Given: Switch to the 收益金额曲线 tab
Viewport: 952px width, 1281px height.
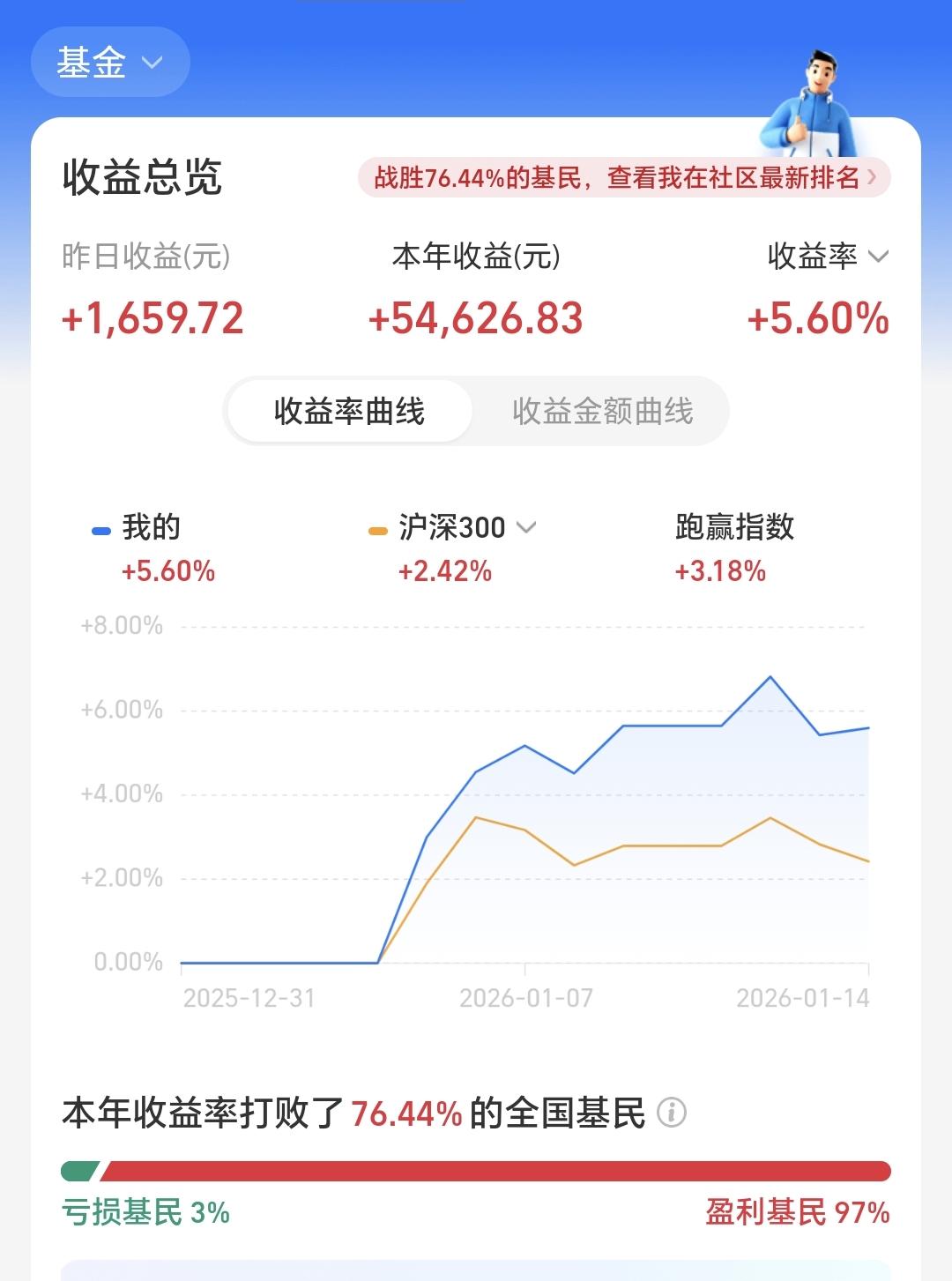Looking at the screenshot, I should (x=601, y=410).
